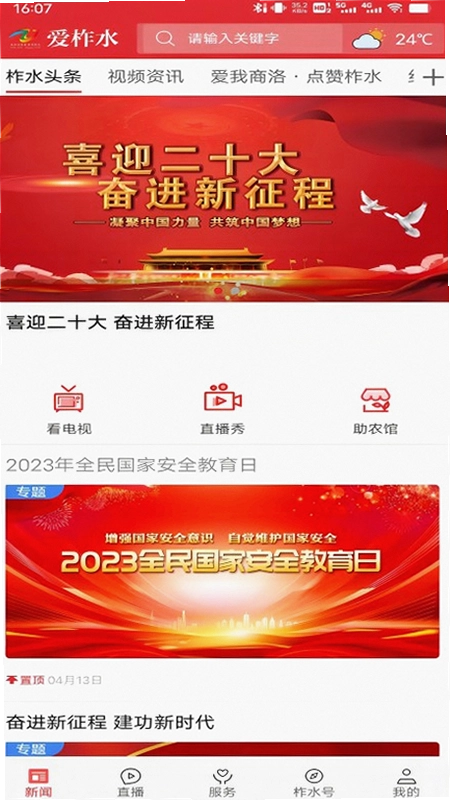Image resolution: width=450 pixels, height=800 pixels.
Task: Check the 24℃ weather widget
Action: tap(393, 39)
